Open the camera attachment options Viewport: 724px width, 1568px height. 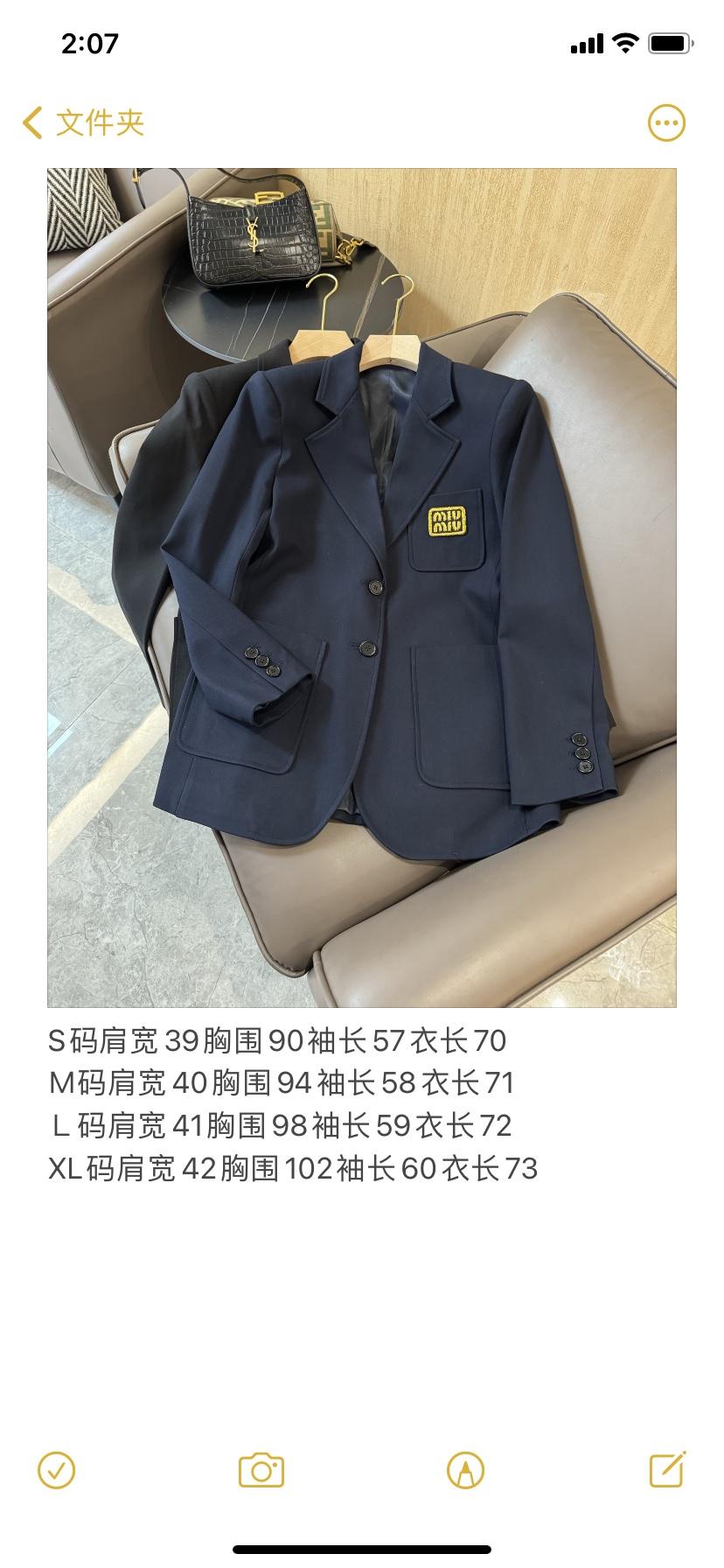(x=261, y=1471)
